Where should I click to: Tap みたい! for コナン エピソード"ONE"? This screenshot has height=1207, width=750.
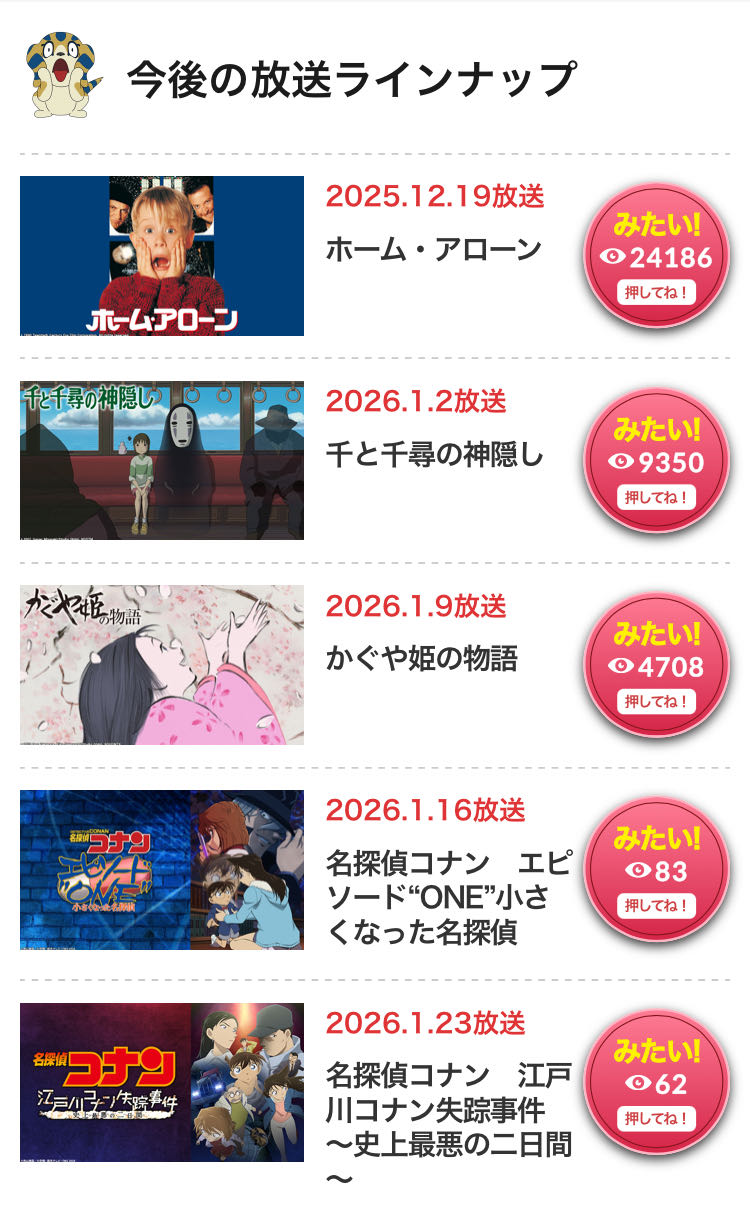(x=656, y=870)
